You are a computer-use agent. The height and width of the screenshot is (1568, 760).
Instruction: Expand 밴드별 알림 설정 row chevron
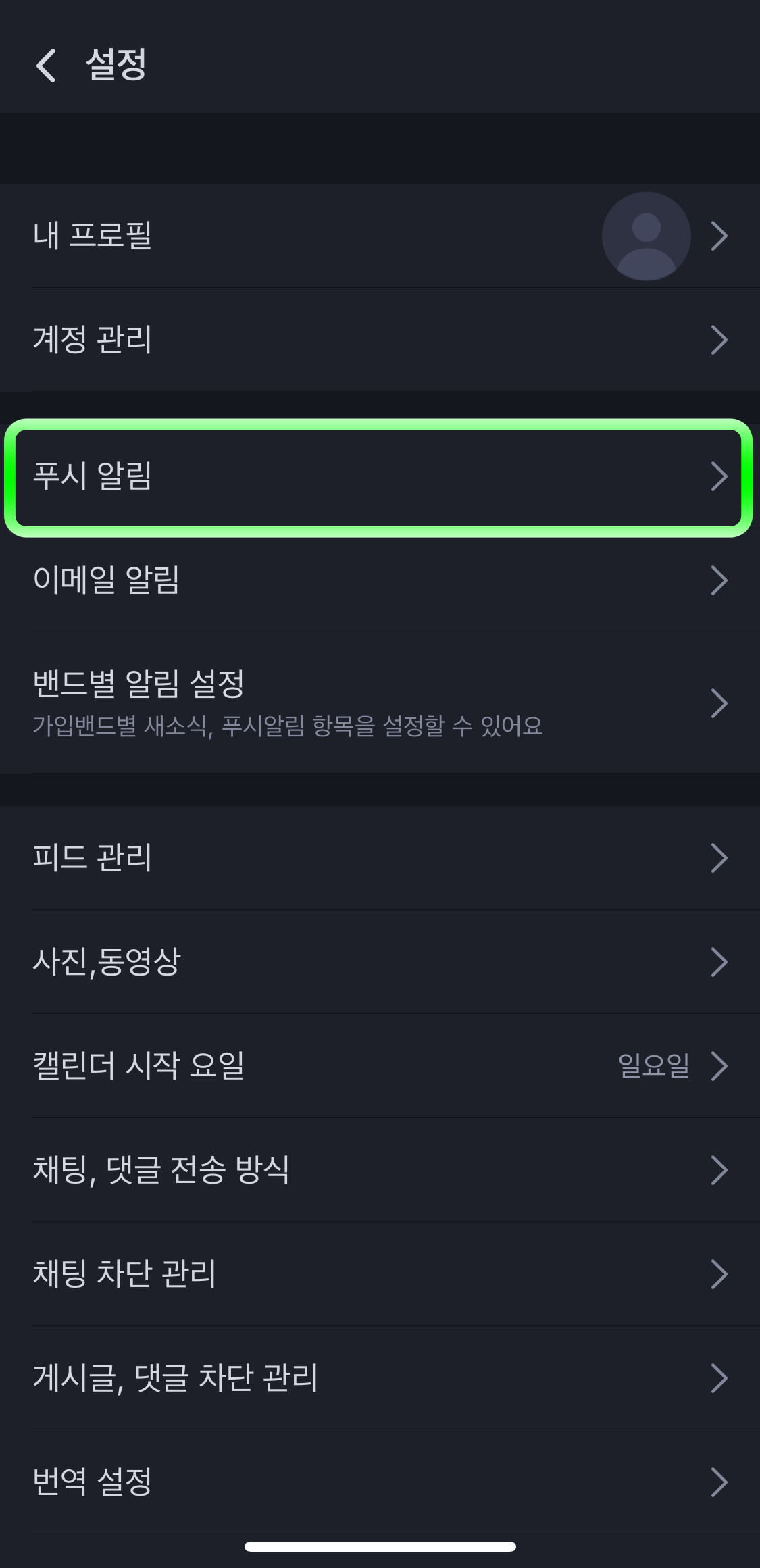tap(719, 703)
